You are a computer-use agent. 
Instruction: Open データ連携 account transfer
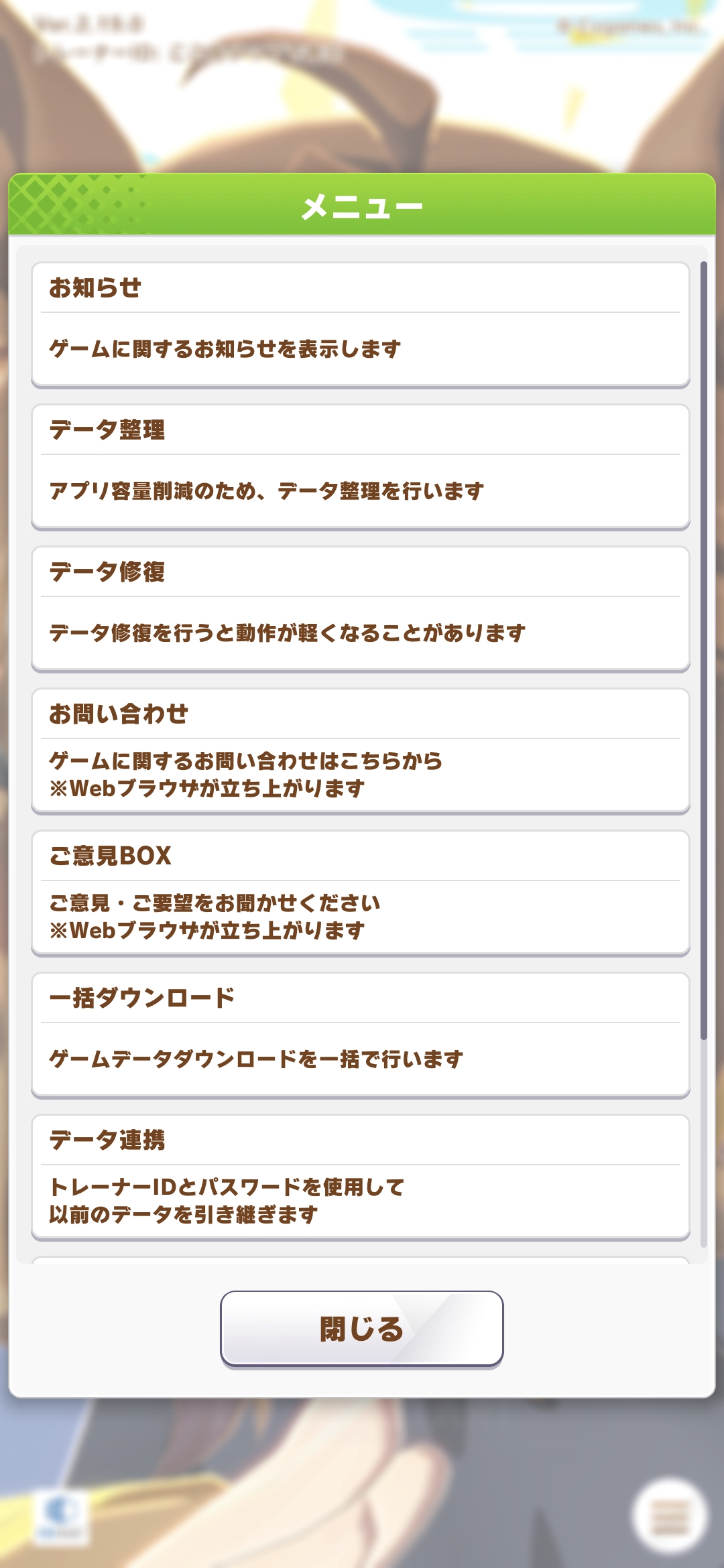click(x=361, y=1177)
